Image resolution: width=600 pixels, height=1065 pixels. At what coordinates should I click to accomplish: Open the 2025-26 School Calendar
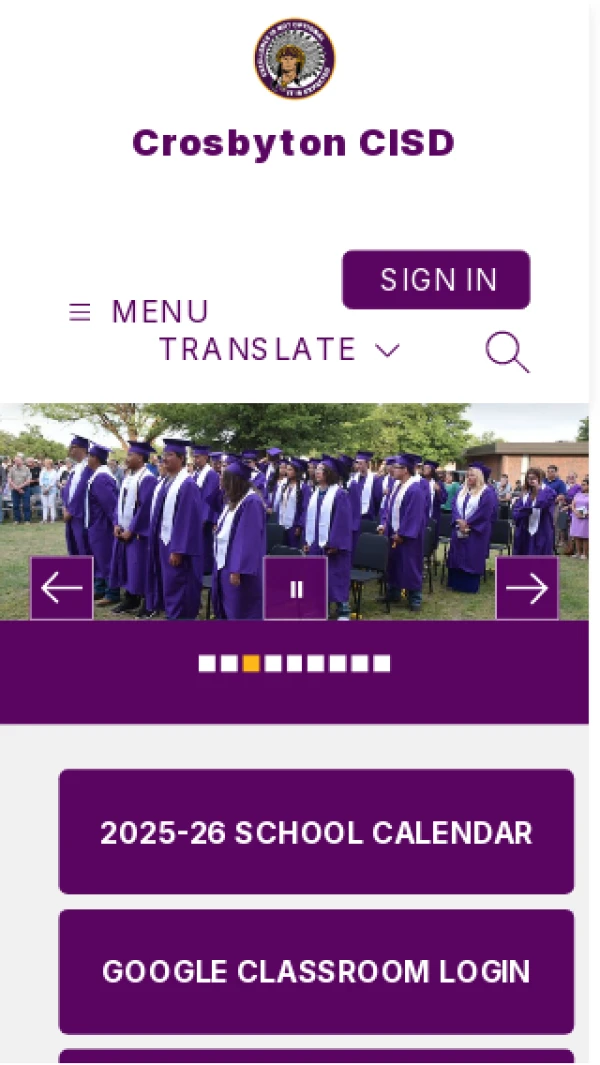click(x=316, y=832)
